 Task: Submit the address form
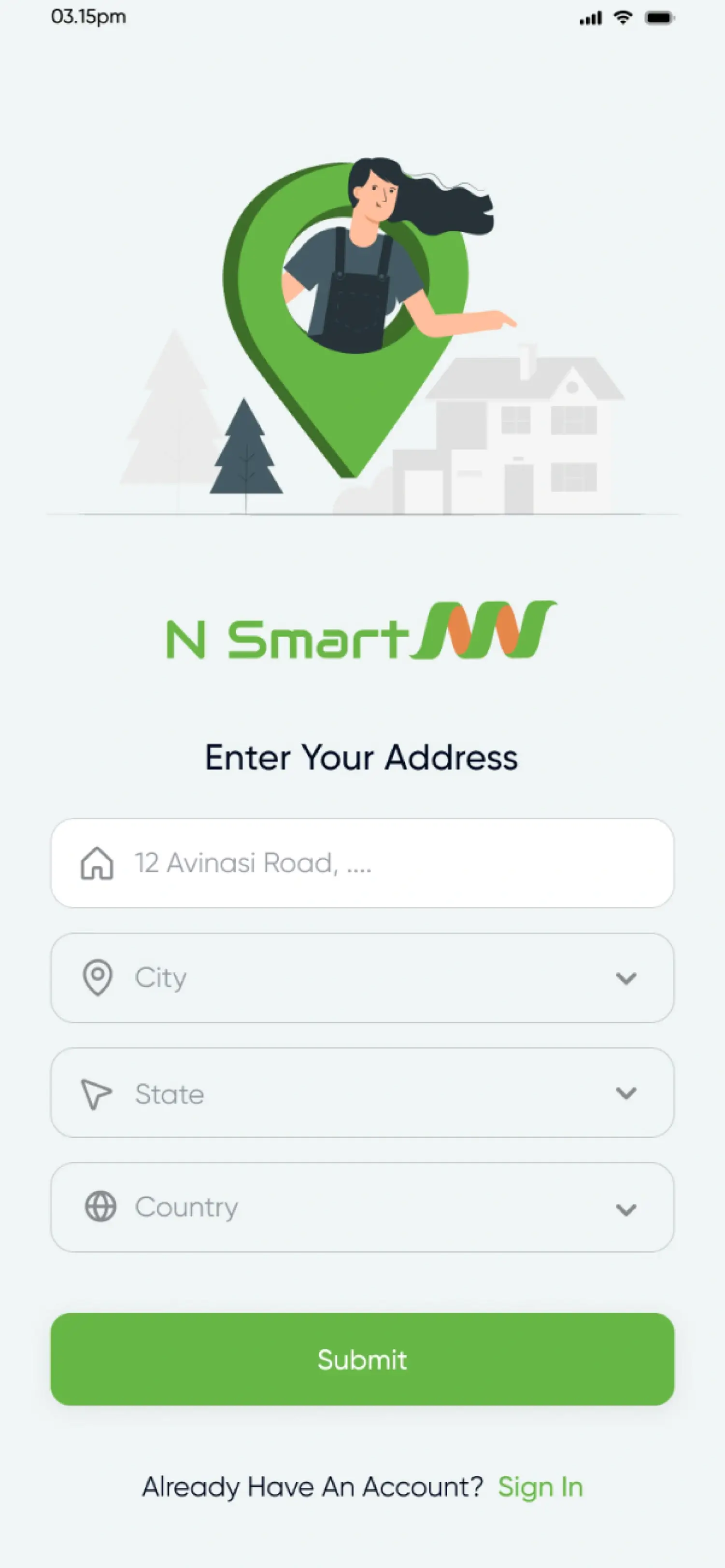tap(362, 1359)
